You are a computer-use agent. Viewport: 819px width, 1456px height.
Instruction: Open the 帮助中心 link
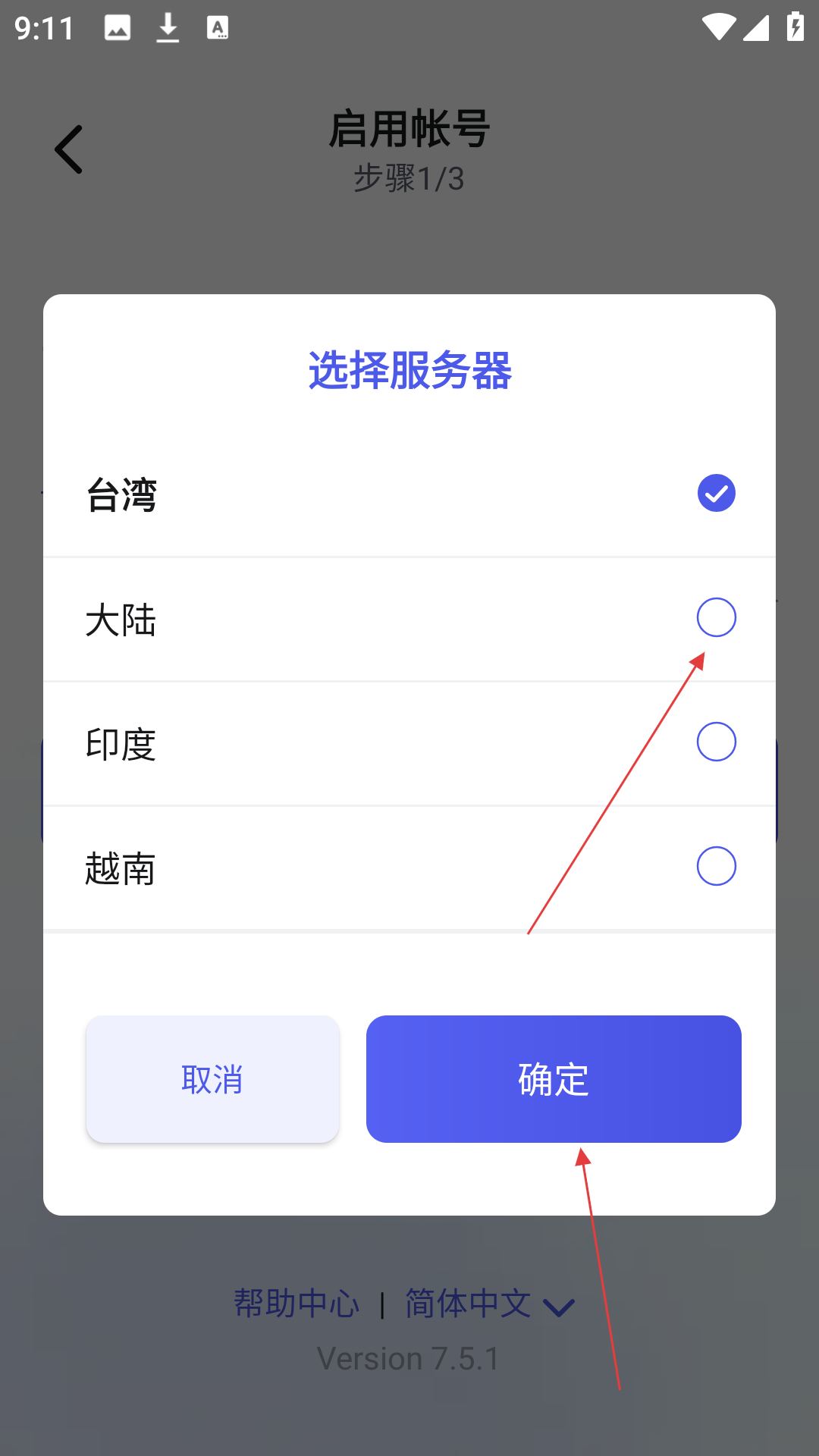297,1304
